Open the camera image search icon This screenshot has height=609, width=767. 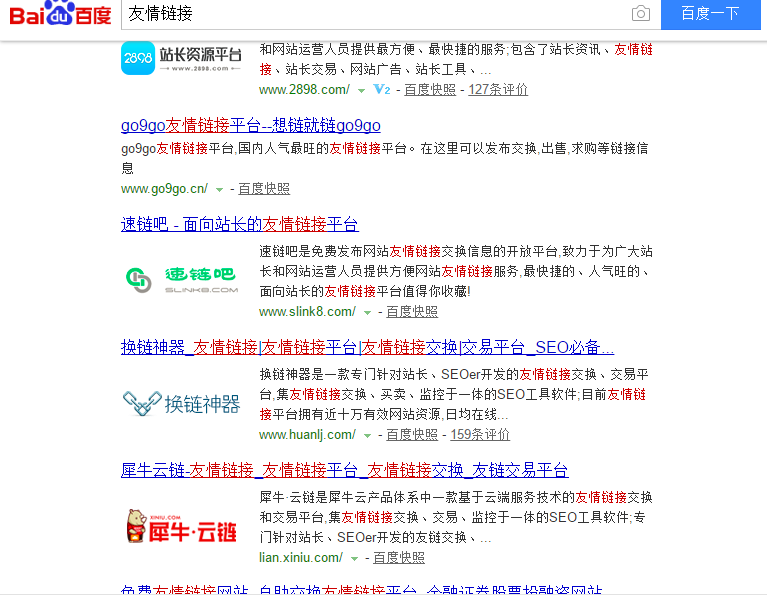[641, 14]
